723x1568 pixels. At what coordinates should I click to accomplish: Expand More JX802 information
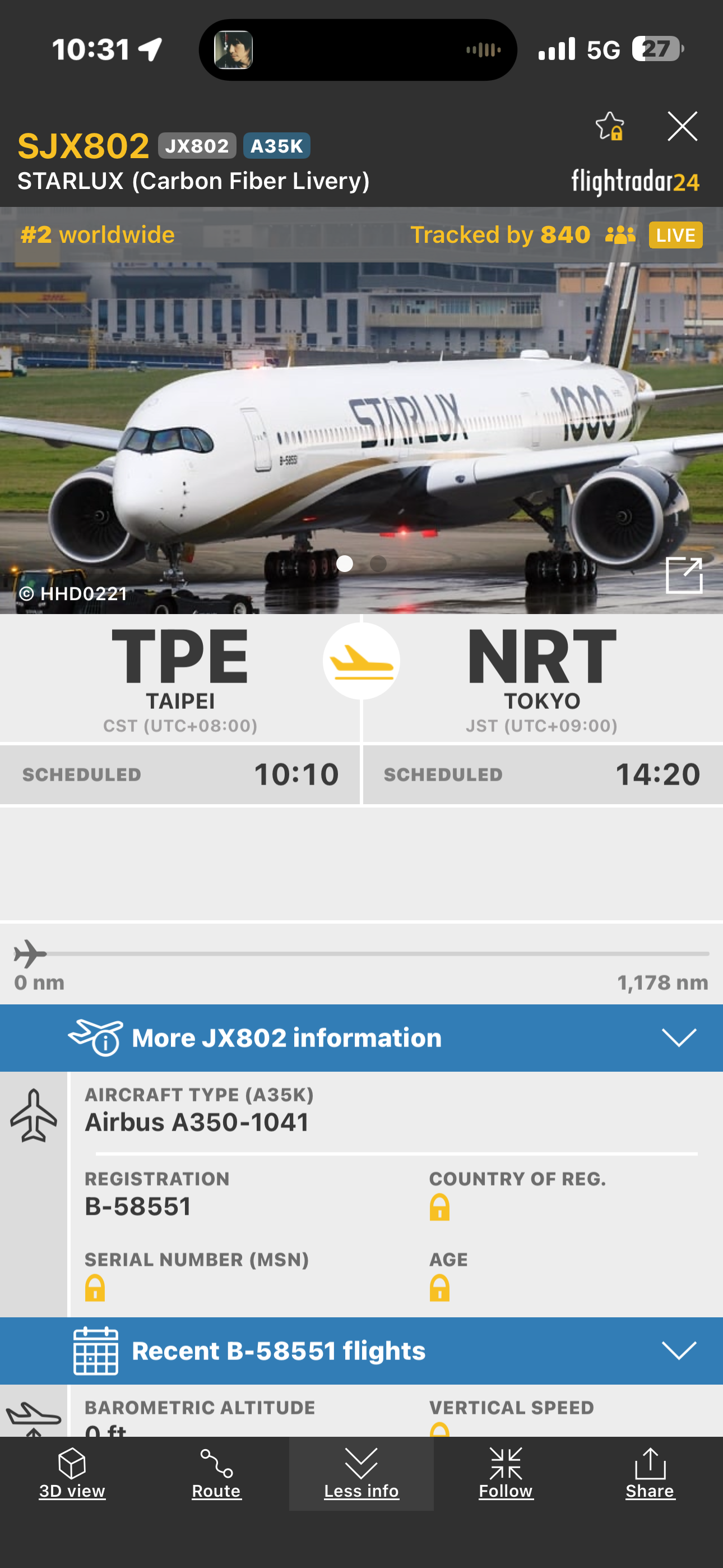coord(361,1037)
